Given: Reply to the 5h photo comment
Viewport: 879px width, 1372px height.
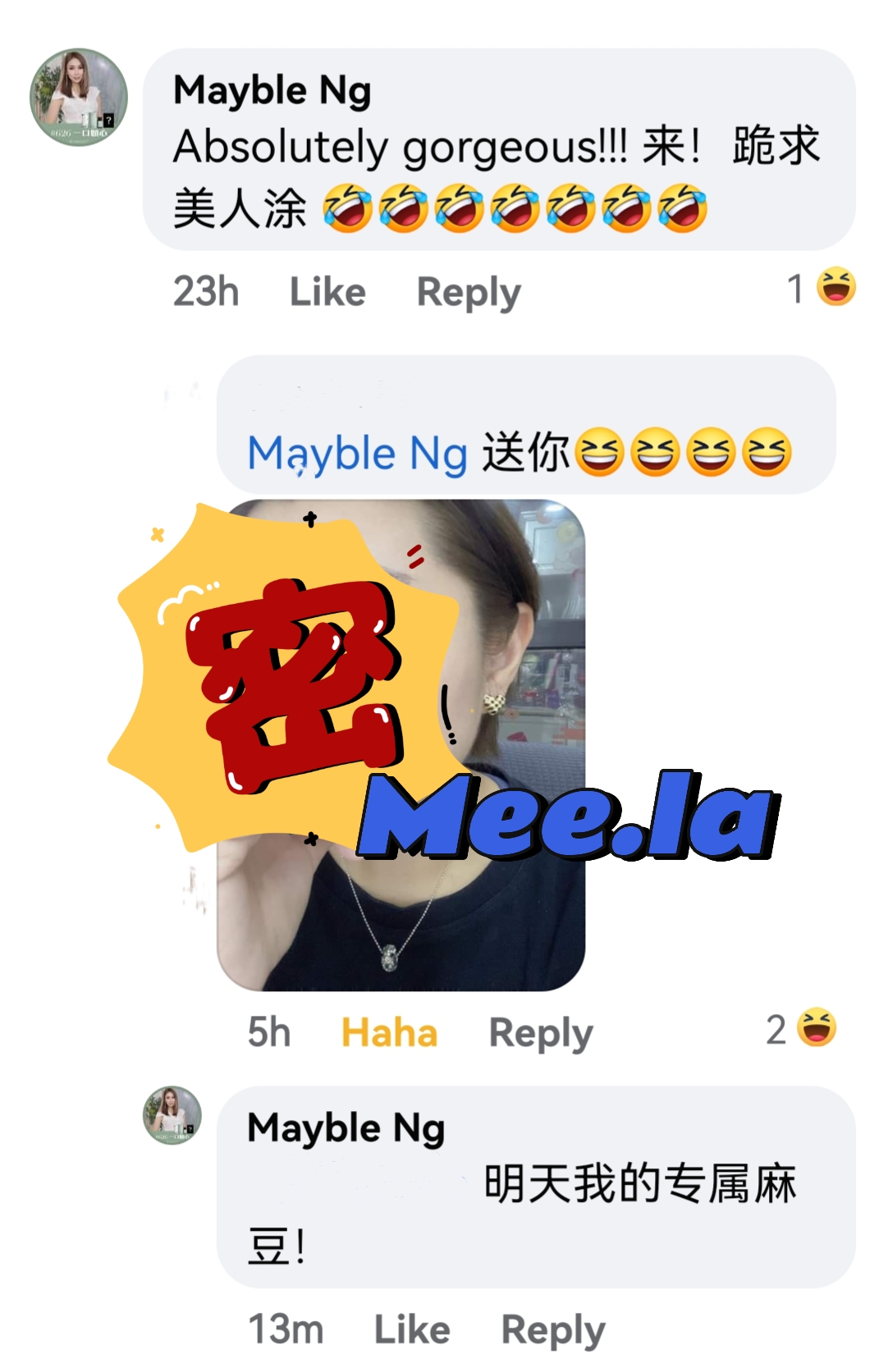Looking at the screenshot, I should (x=540, y=1032).
